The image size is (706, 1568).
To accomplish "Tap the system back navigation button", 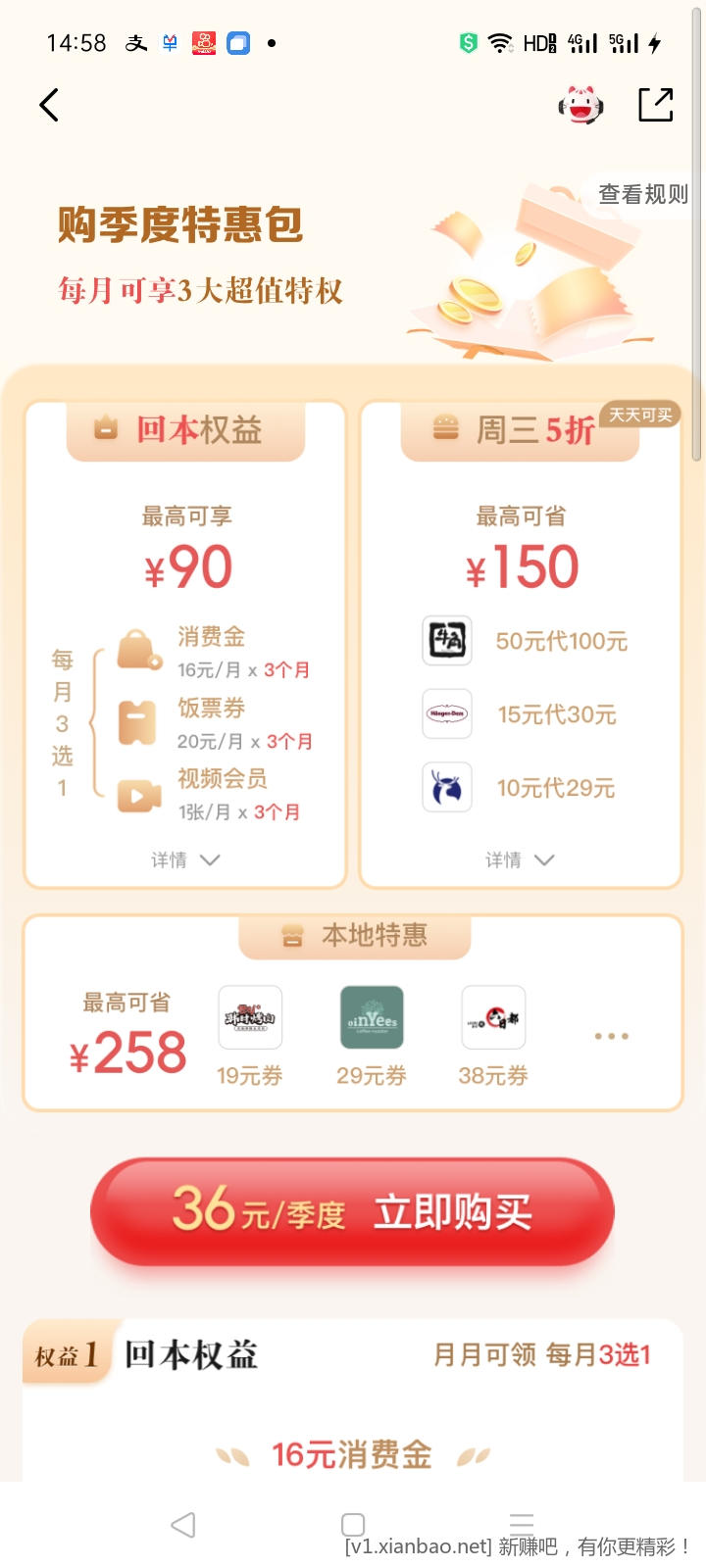I will (x=183, y=1525).
